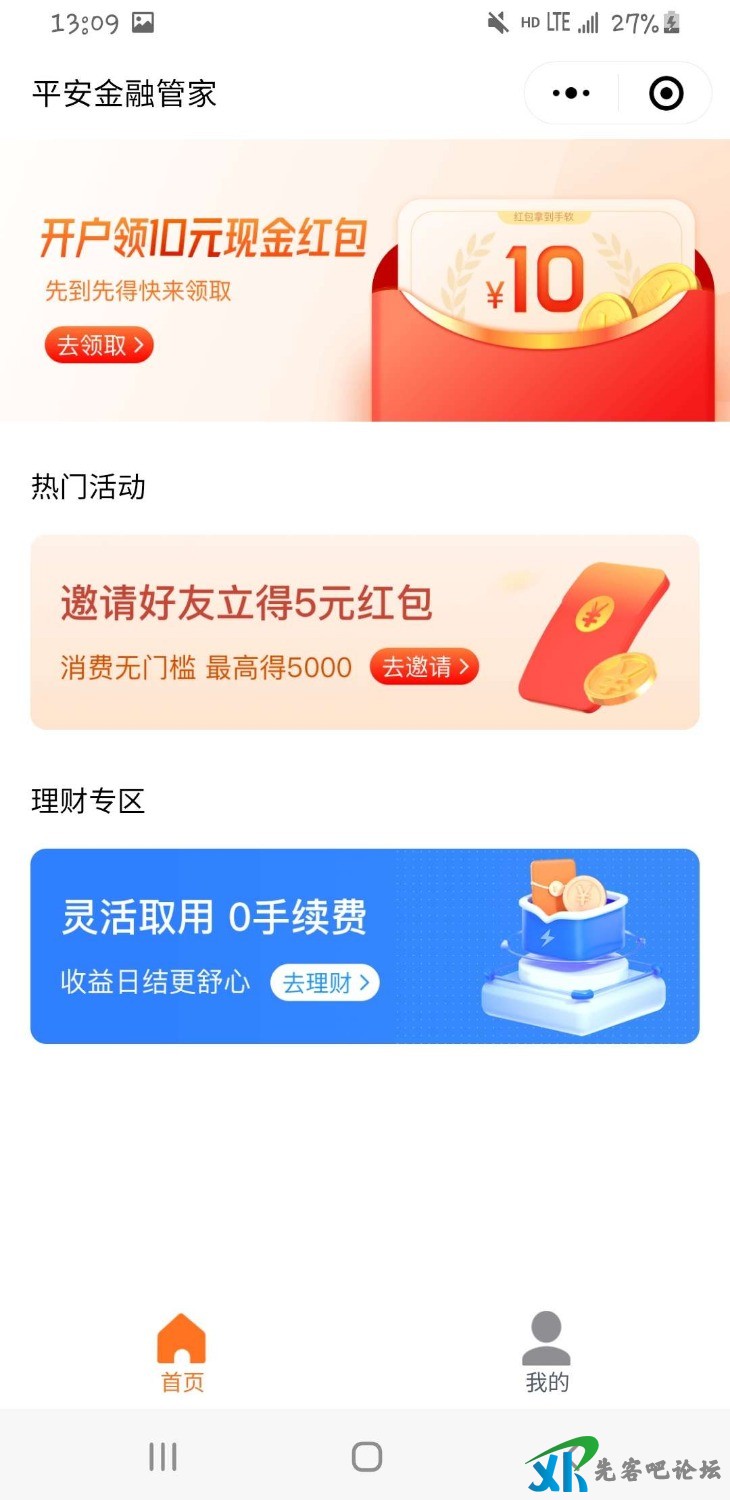Tap the mini-program close/exit circle icon
Viewport: 730px width, 1500px height.
pyautogui.click(x=664, y=92)
